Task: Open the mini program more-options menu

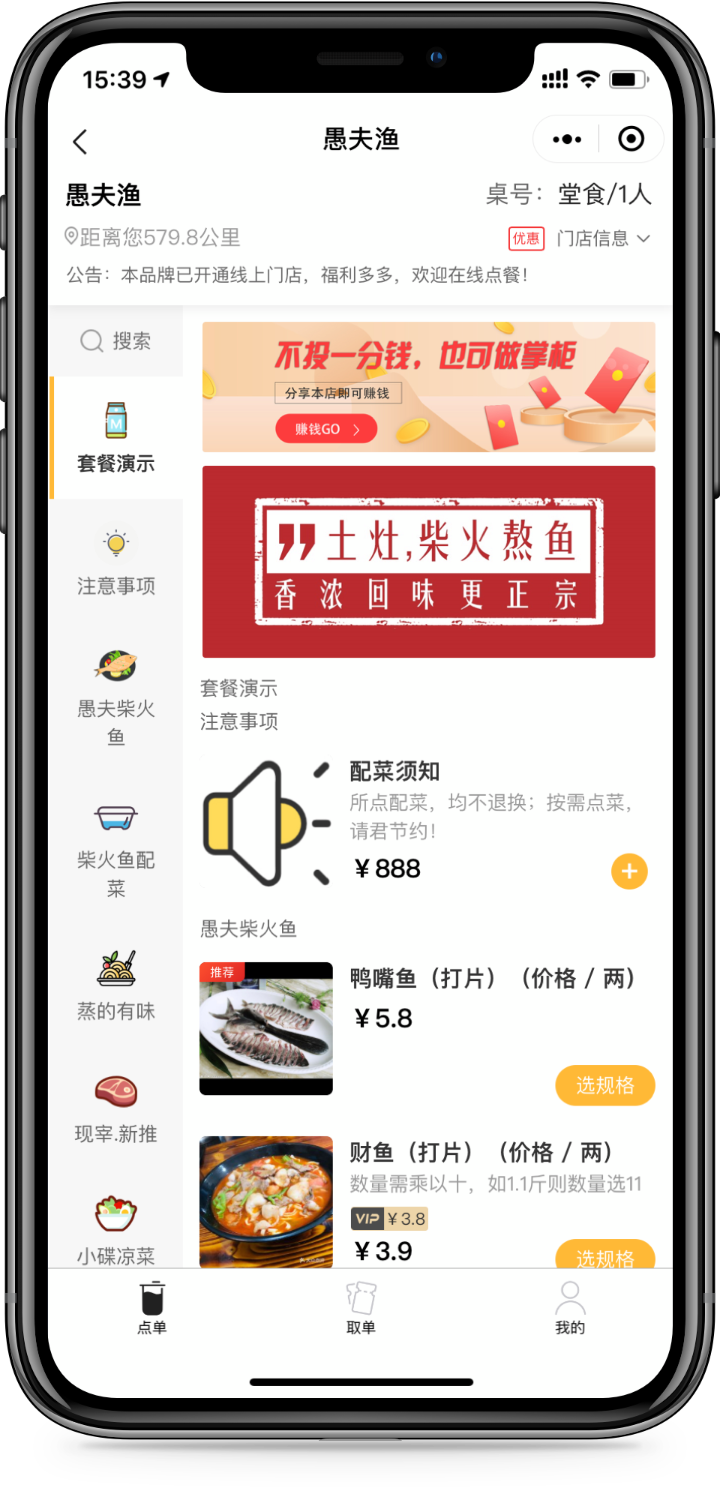Action: point(567,140)
